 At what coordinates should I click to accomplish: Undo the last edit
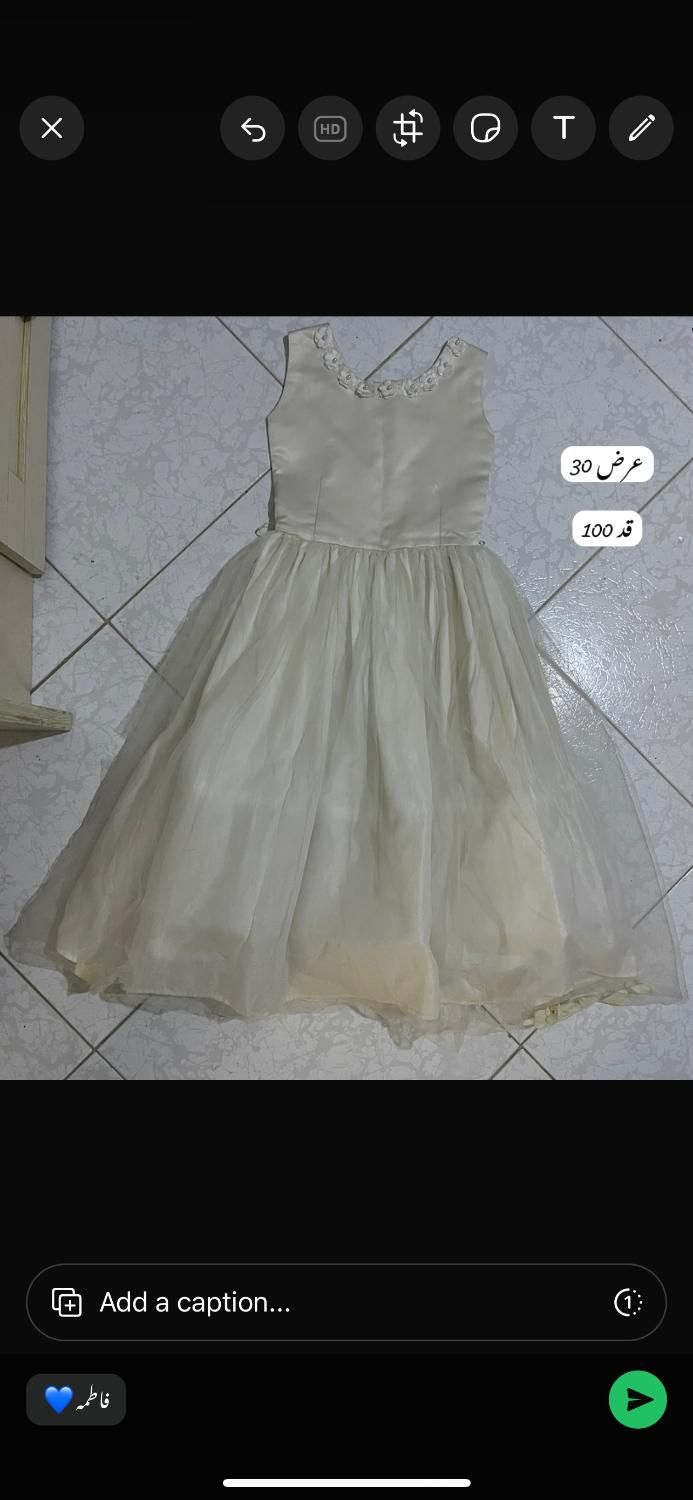pyautogui.click(x=252, y=128)
